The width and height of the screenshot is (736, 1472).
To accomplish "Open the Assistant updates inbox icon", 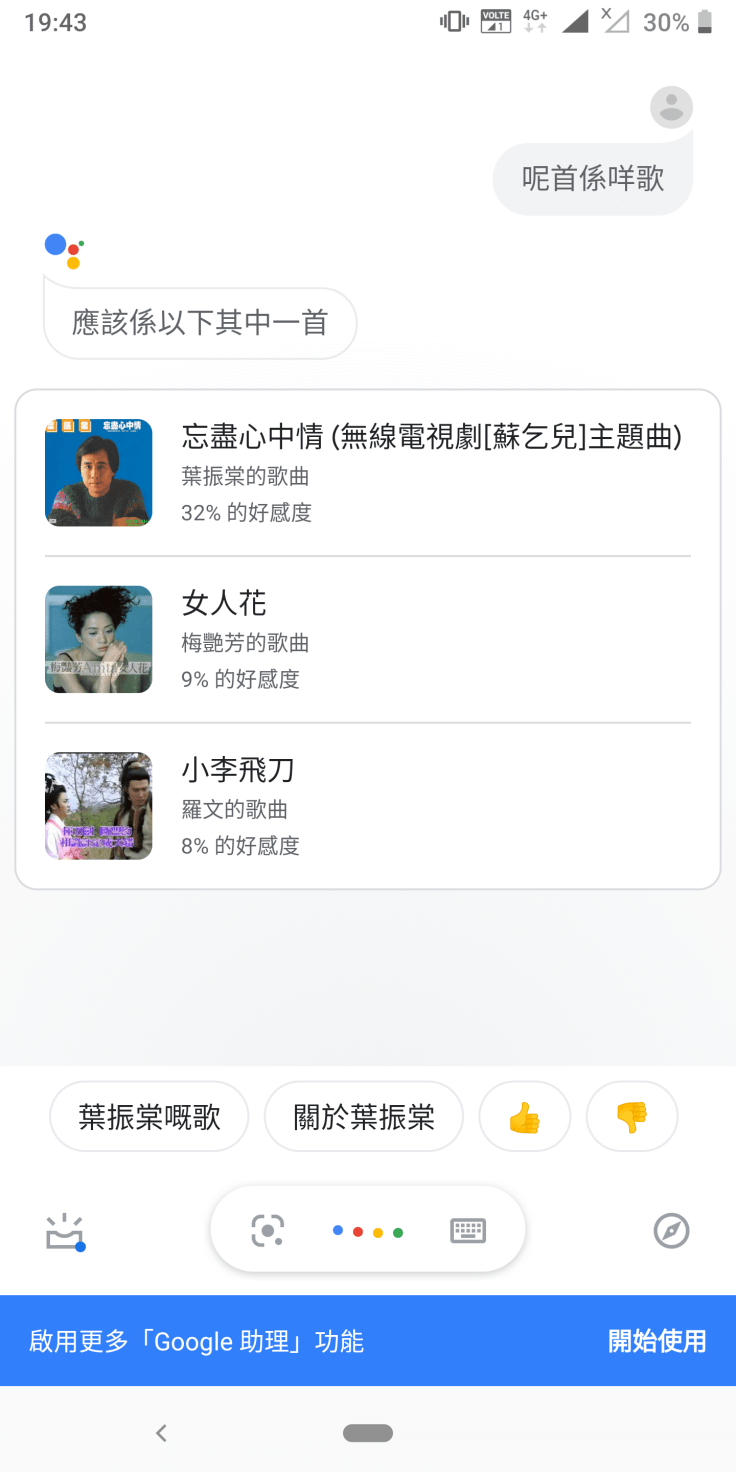I will pyautogui.click(x=65, y=1232).
